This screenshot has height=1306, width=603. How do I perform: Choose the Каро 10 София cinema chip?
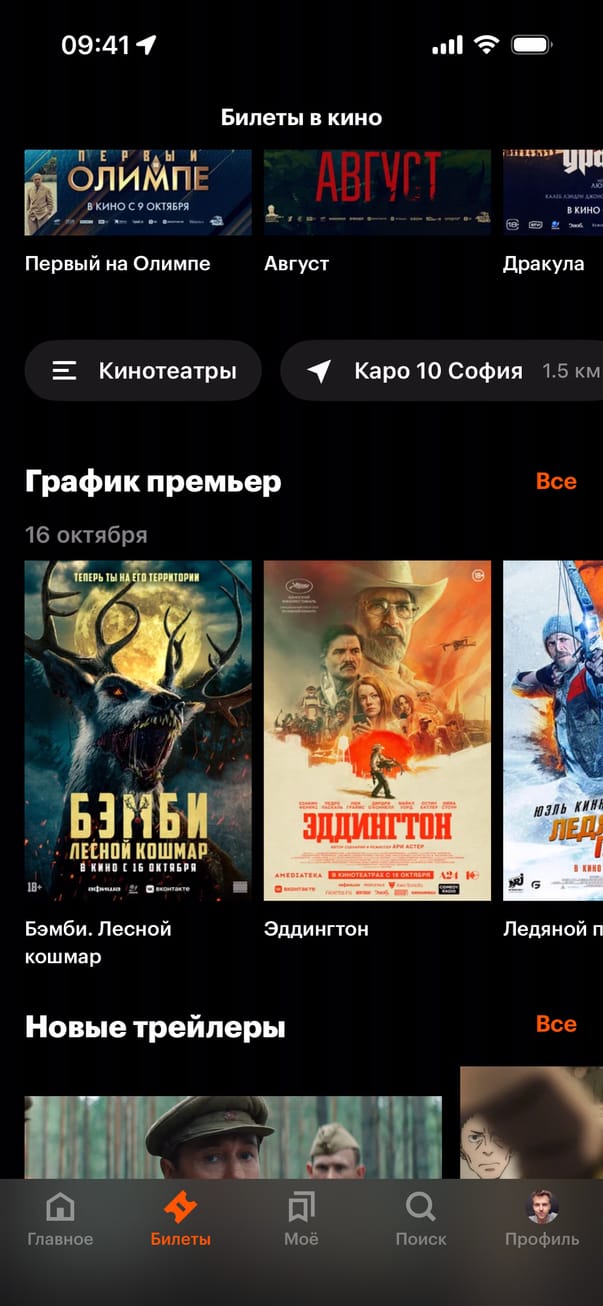[x=440, y=371]
